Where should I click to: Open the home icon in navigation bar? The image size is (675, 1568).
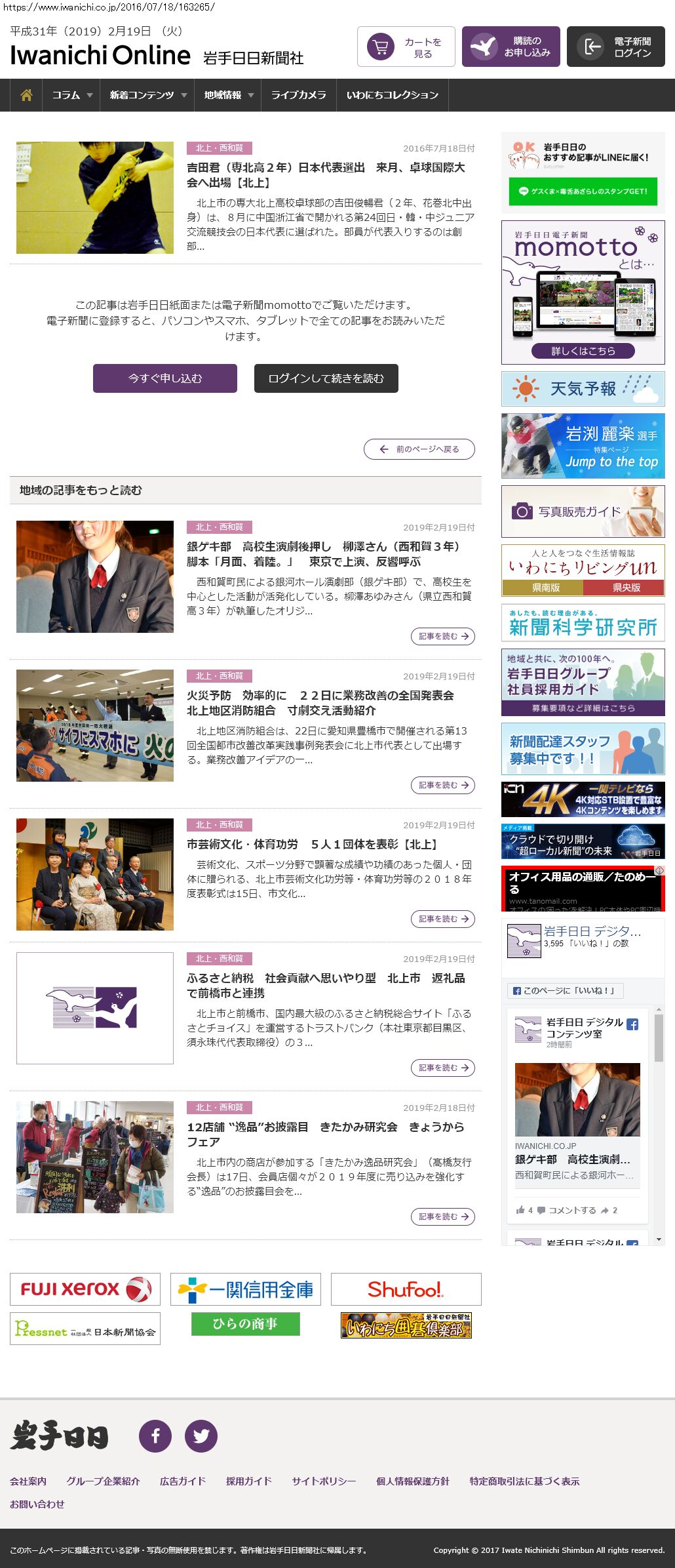[x=26, y=95]
